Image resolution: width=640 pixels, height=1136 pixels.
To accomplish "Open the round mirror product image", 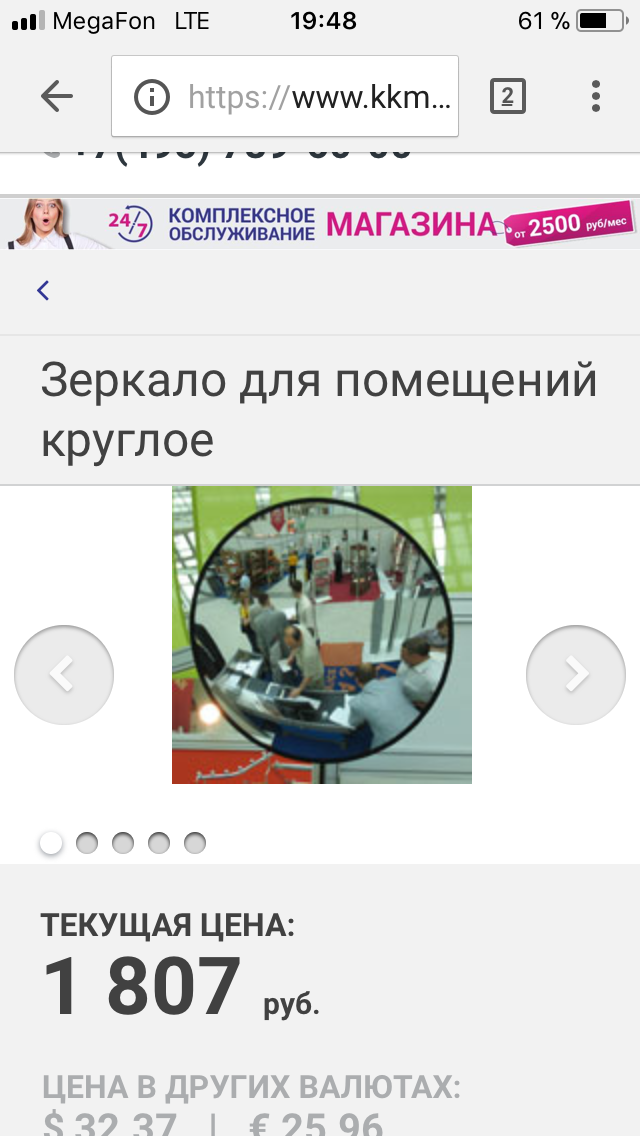I will [x=321, y=634].
